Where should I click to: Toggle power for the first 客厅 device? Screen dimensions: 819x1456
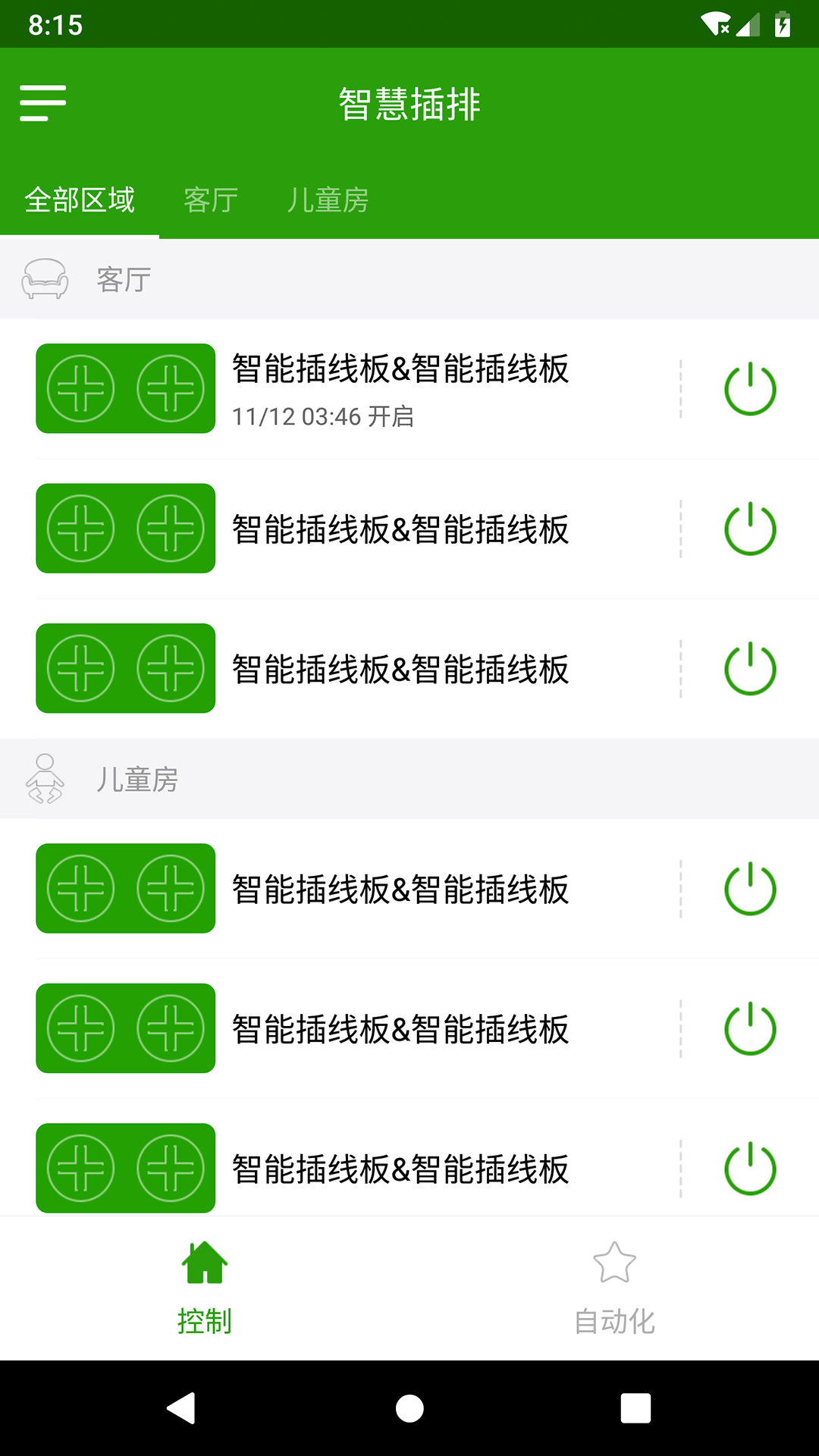(750, 388)
